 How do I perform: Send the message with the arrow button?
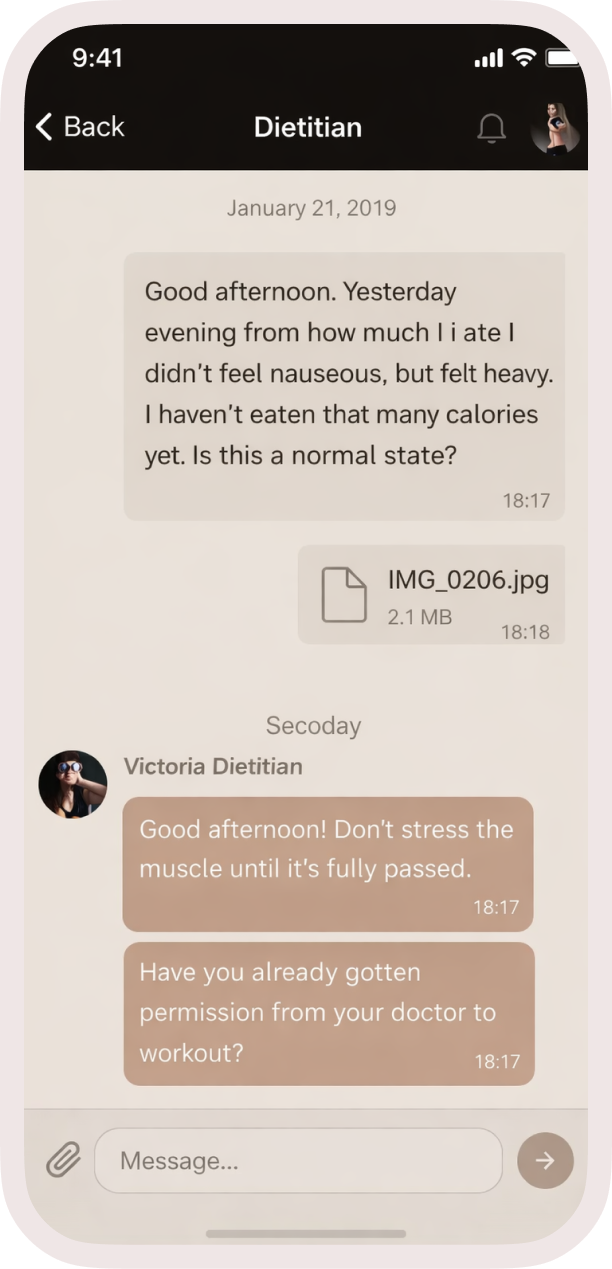tap(545, 1160)
